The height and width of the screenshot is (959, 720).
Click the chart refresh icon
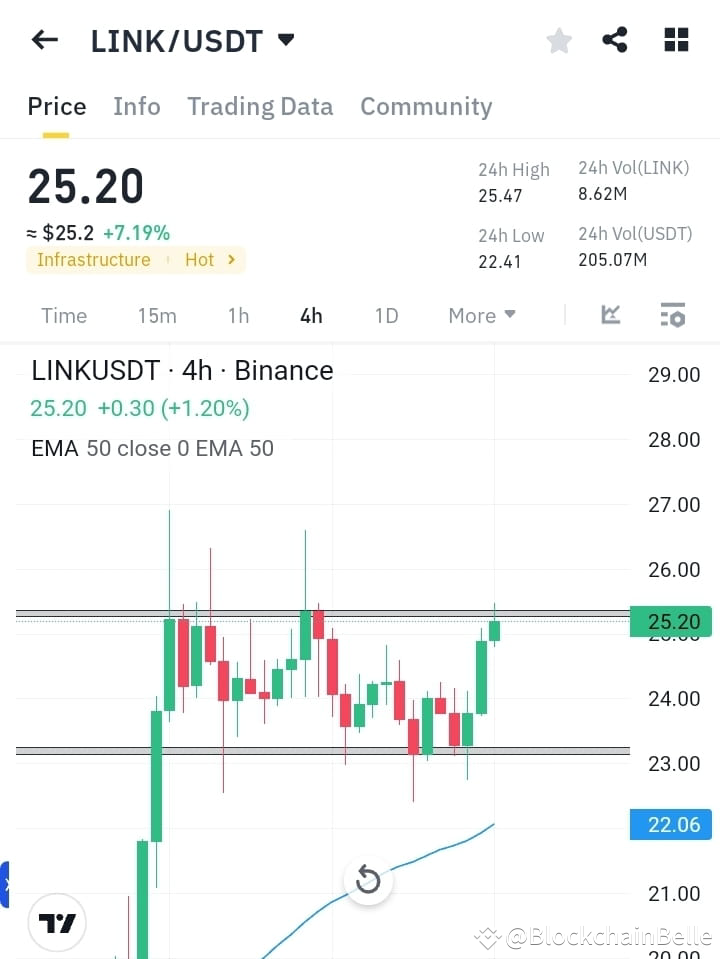coord(368,880)
